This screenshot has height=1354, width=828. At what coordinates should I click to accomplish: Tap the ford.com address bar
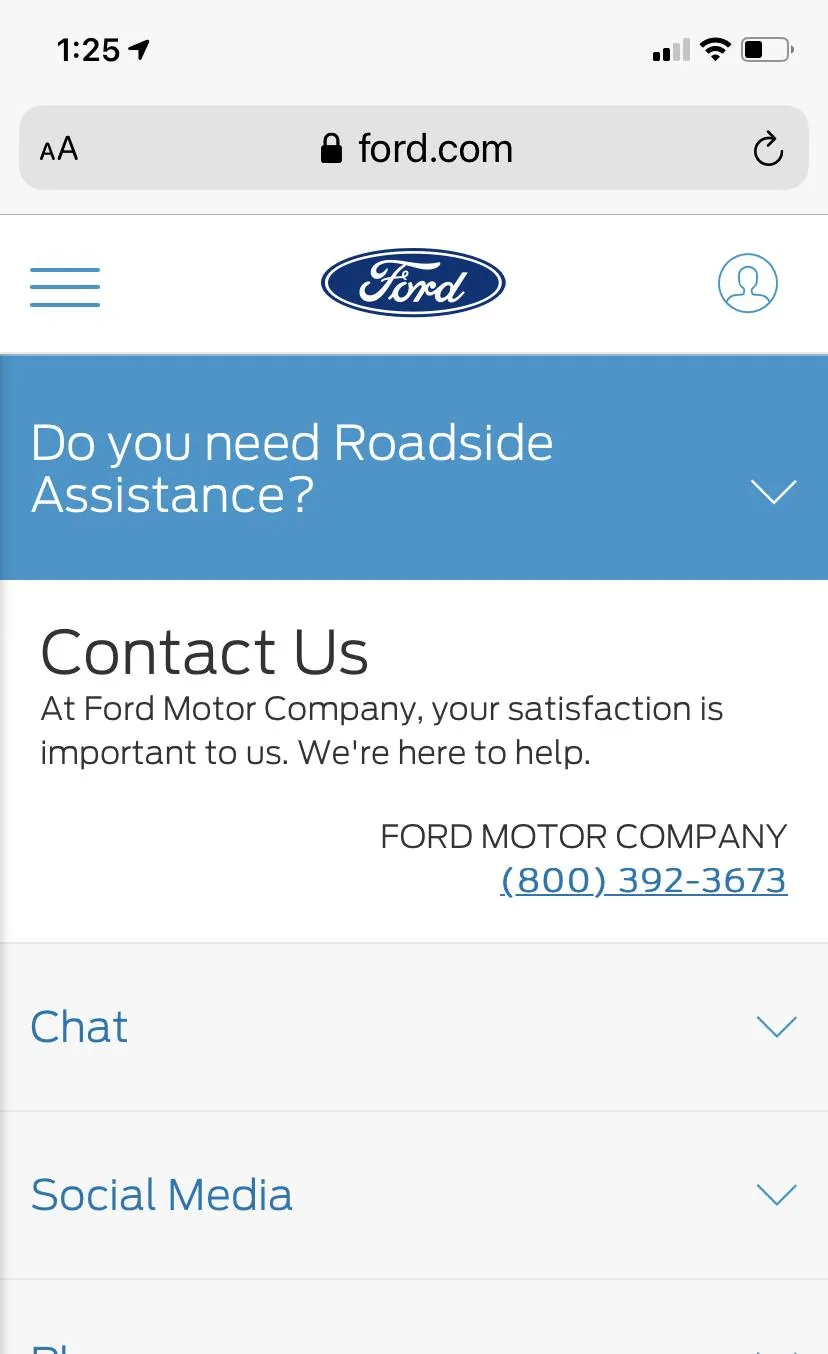point(414,148)
